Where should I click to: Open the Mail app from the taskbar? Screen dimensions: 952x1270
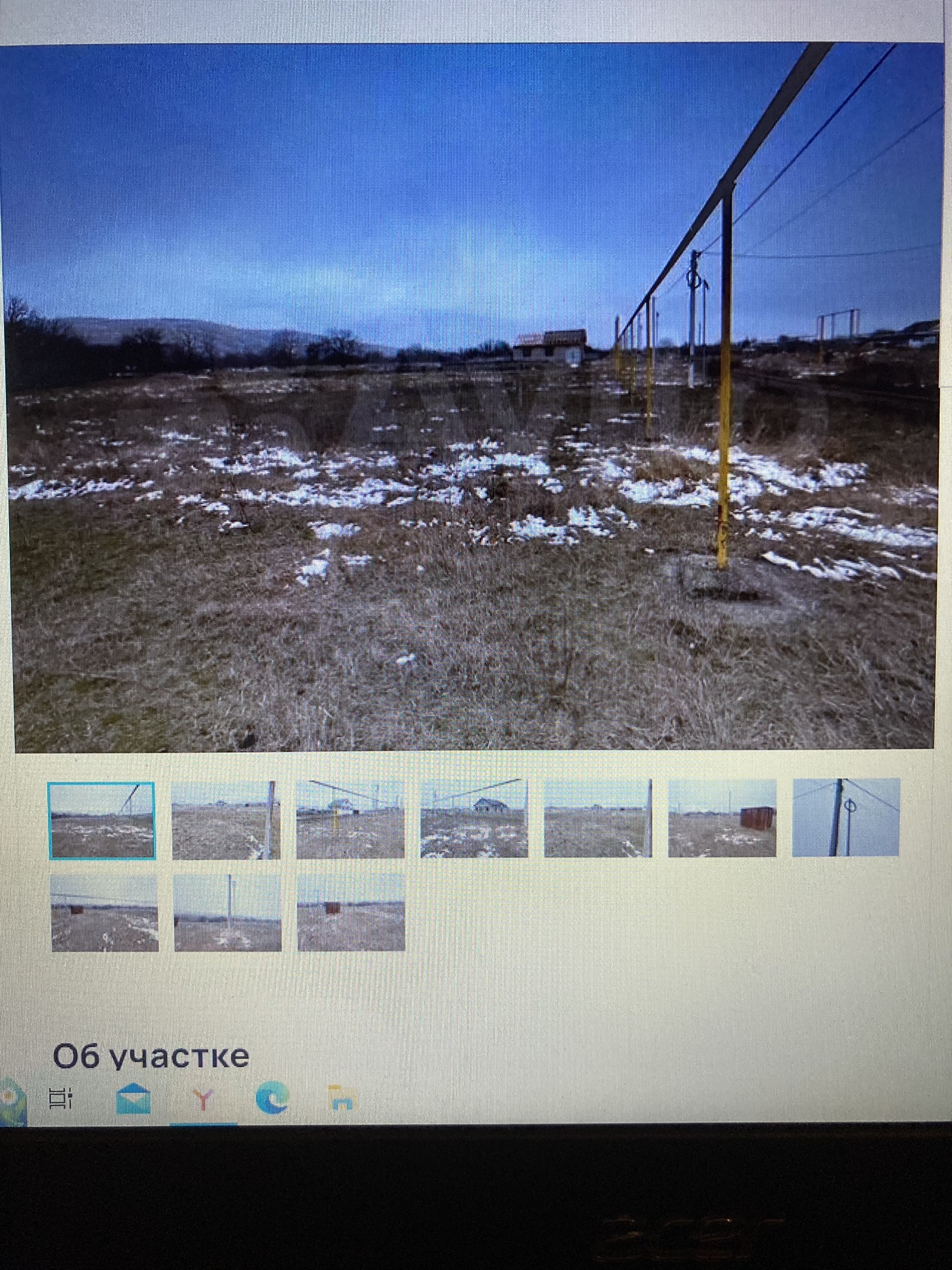(x=133, y=1099)
